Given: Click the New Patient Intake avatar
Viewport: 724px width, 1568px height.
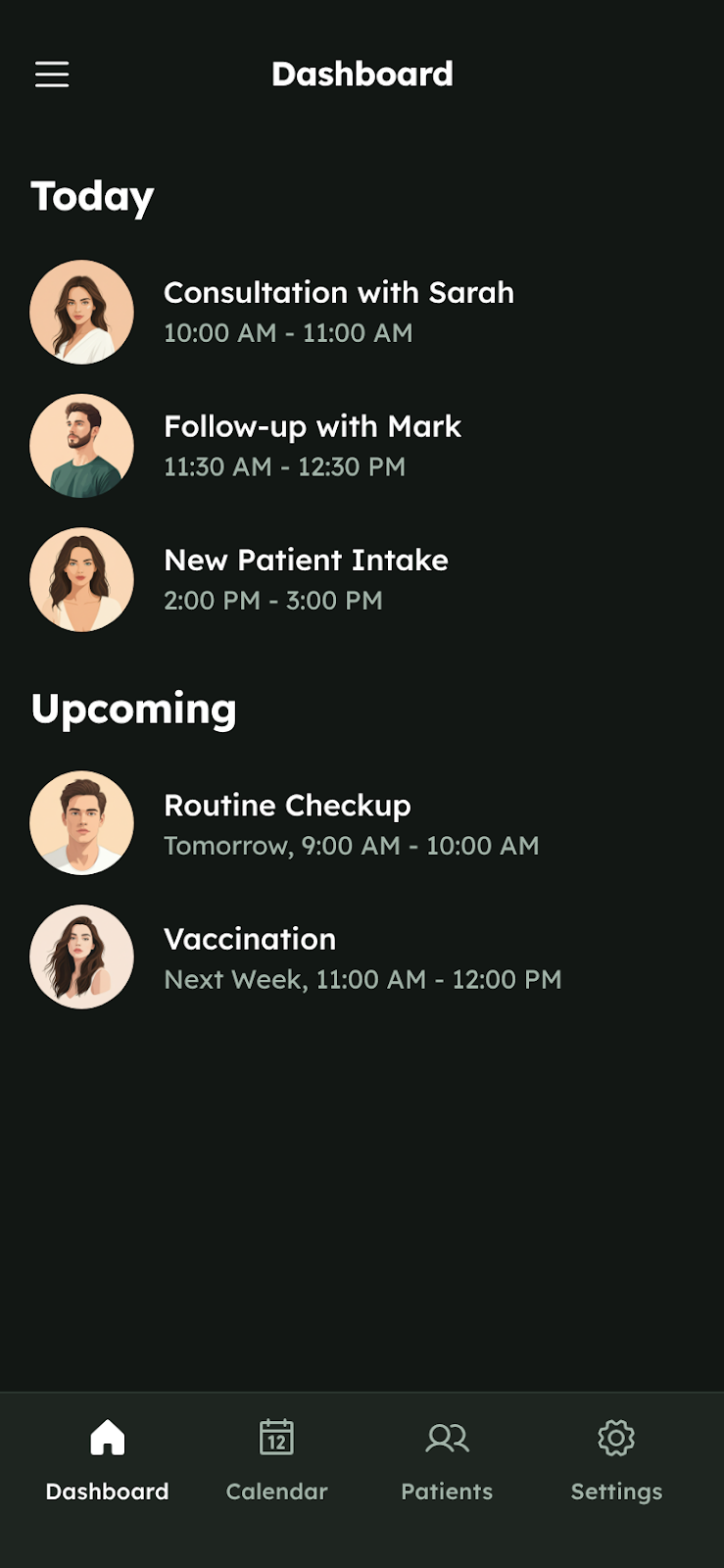Looking at the screenshot, I should pos(81,579).
